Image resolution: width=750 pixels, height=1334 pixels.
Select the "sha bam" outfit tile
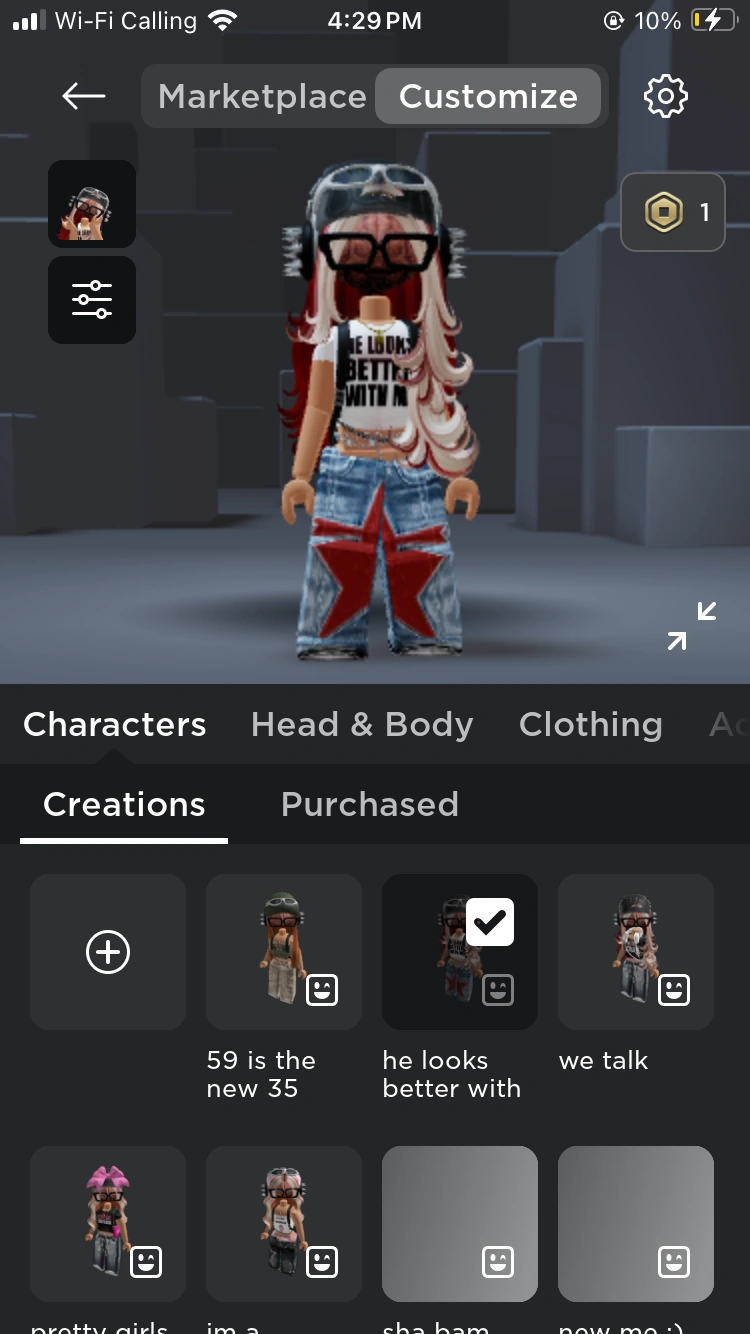click(460, 1224)
